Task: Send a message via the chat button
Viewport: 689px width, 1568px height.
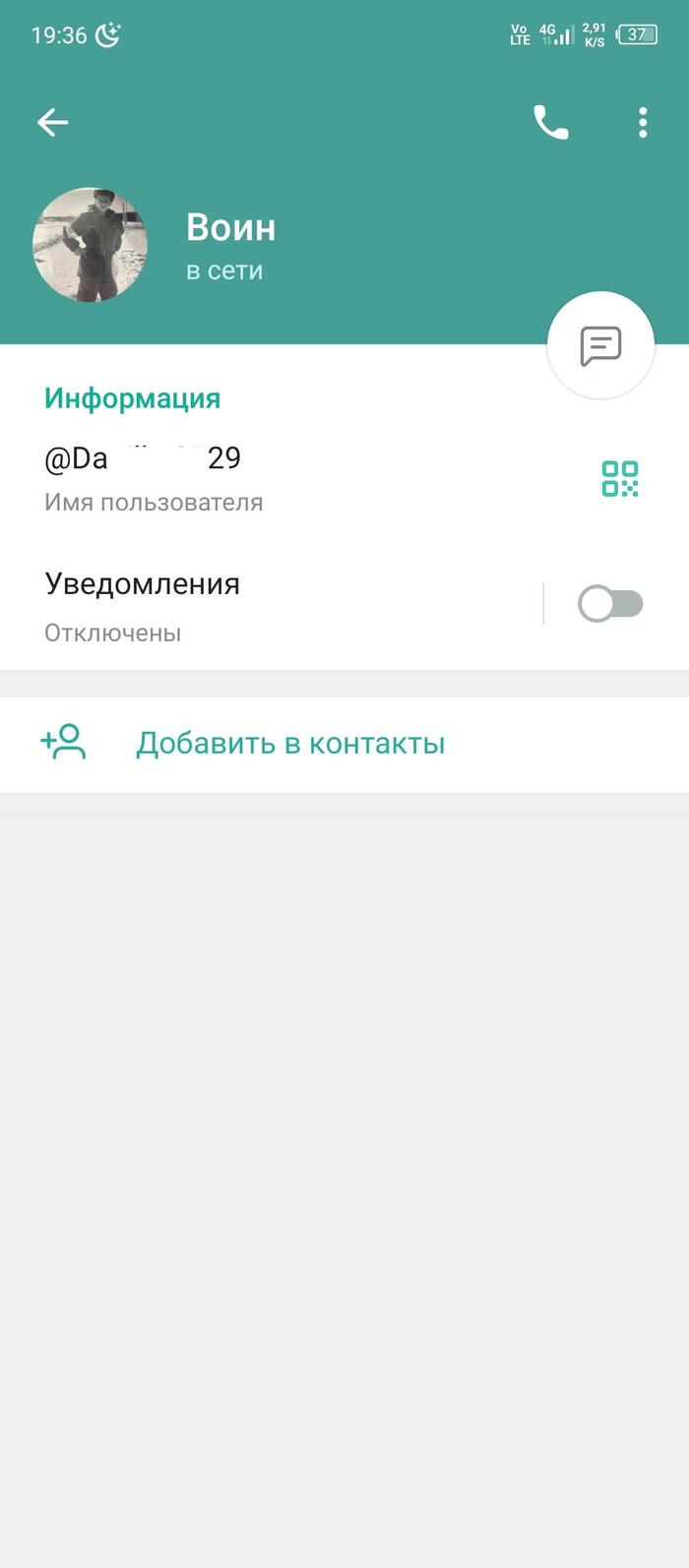Action: pyautogui.click(x=600, y=345)
